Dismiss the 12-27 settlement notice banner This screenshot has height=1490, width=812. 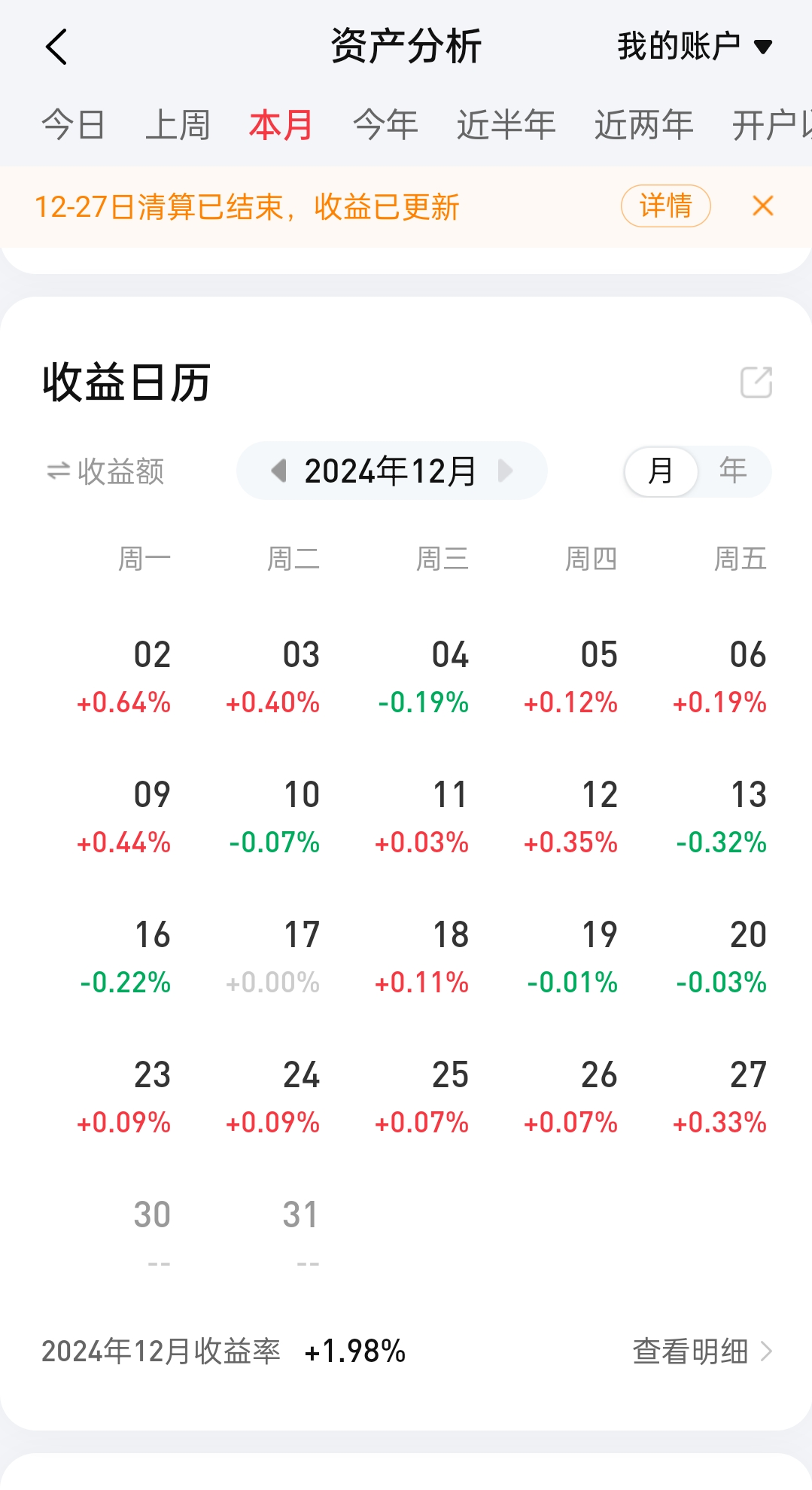tap(762, 206)
